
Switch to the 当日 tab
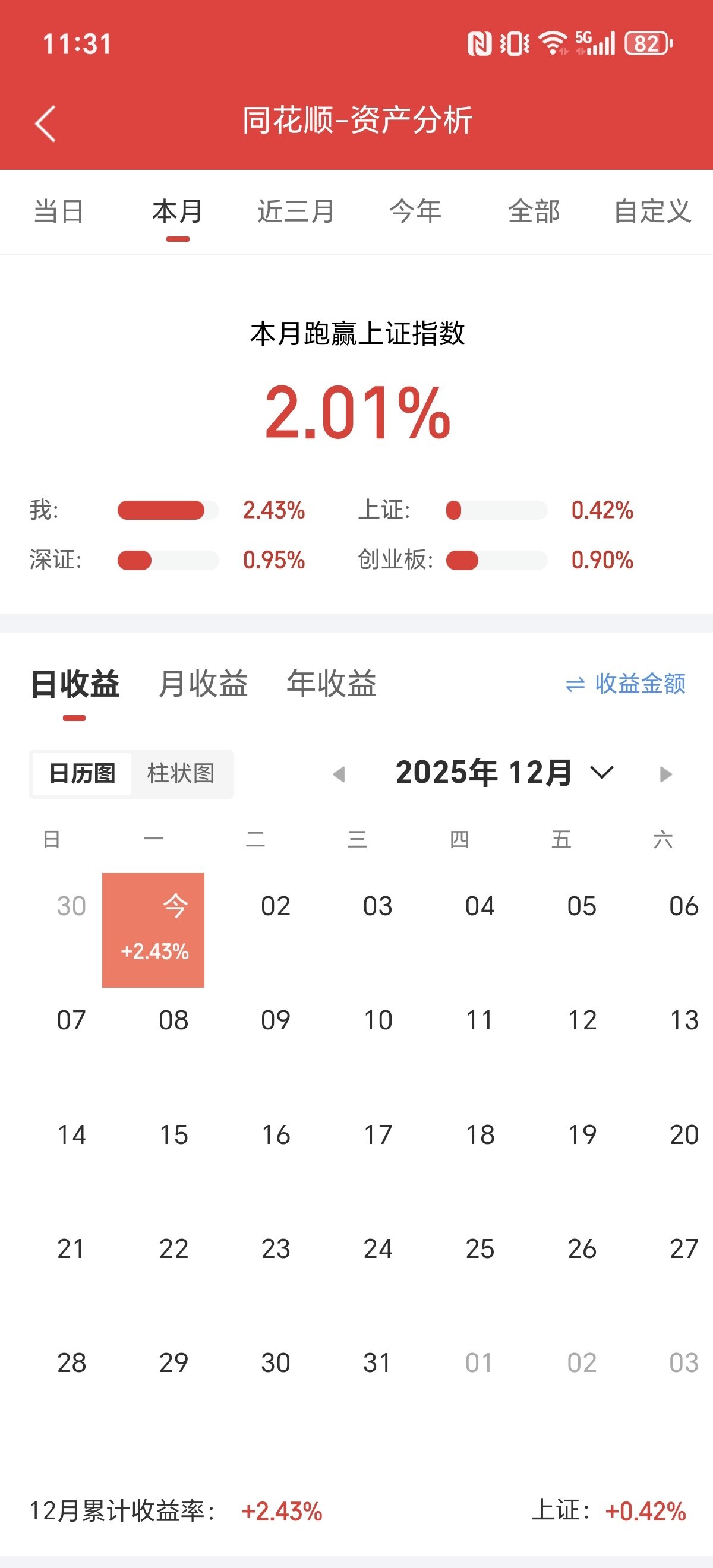point(58,212)
